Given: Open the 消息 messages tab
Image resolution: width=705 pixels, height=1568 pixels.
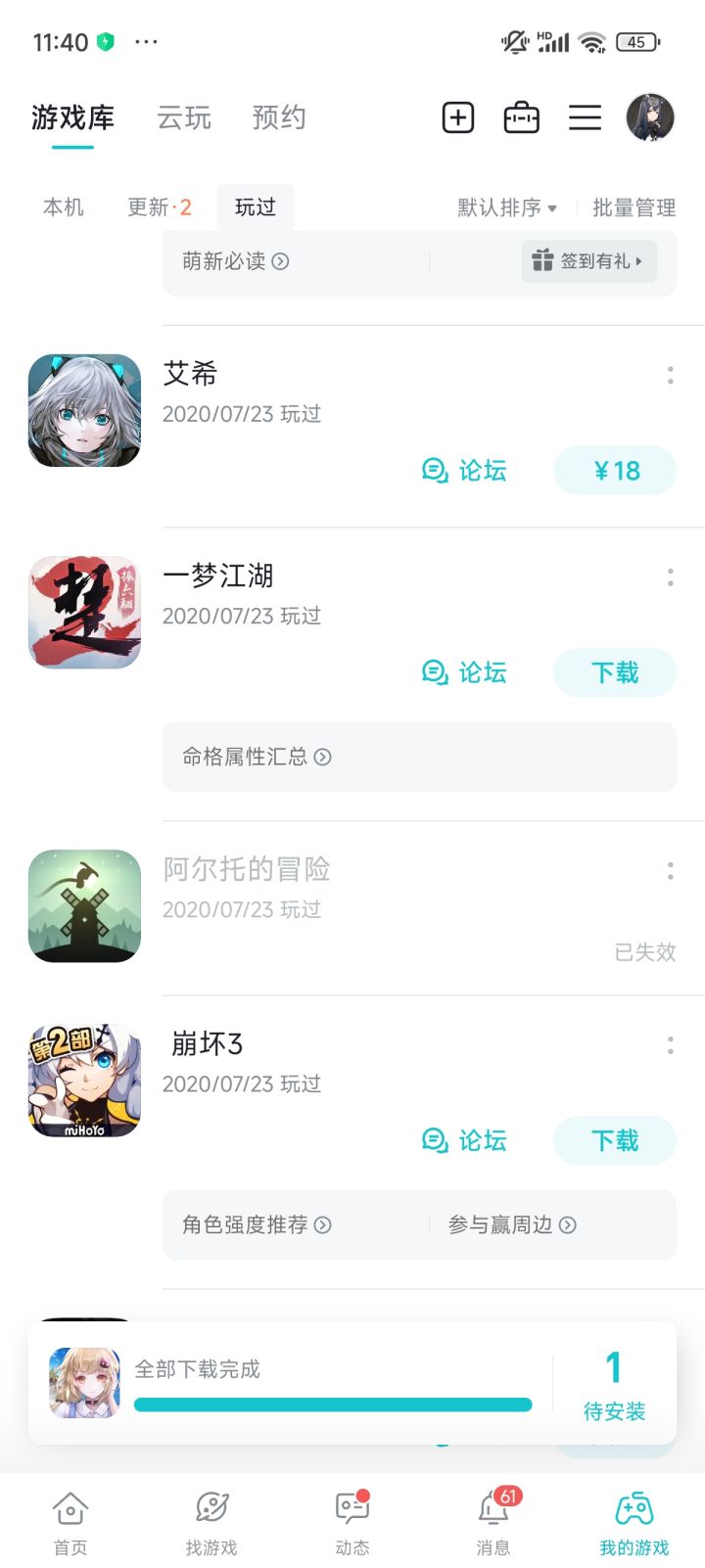Looking at the screenshot, I should click(493, 1523).
